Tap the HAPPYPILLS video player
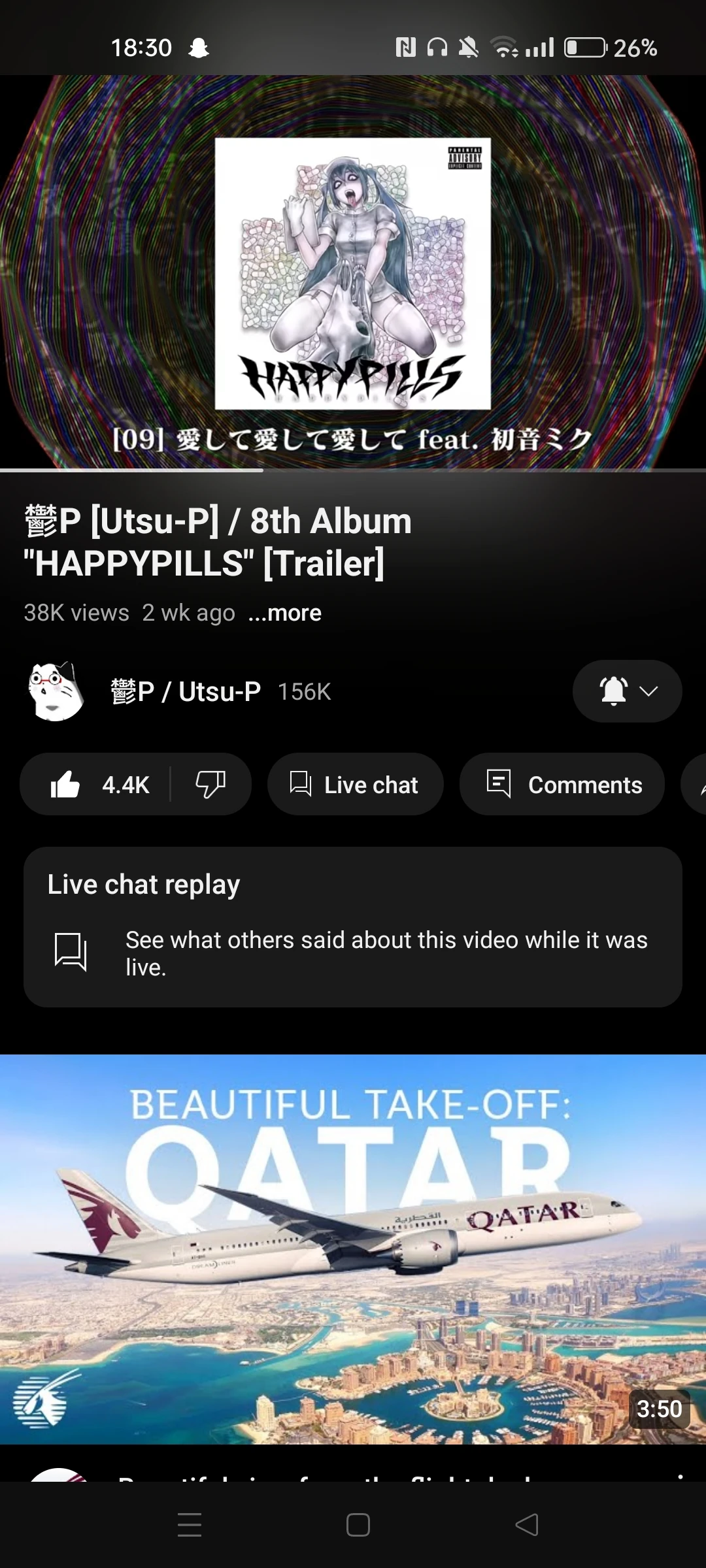This screenshot has height=1568, width=706. point(353,271)
